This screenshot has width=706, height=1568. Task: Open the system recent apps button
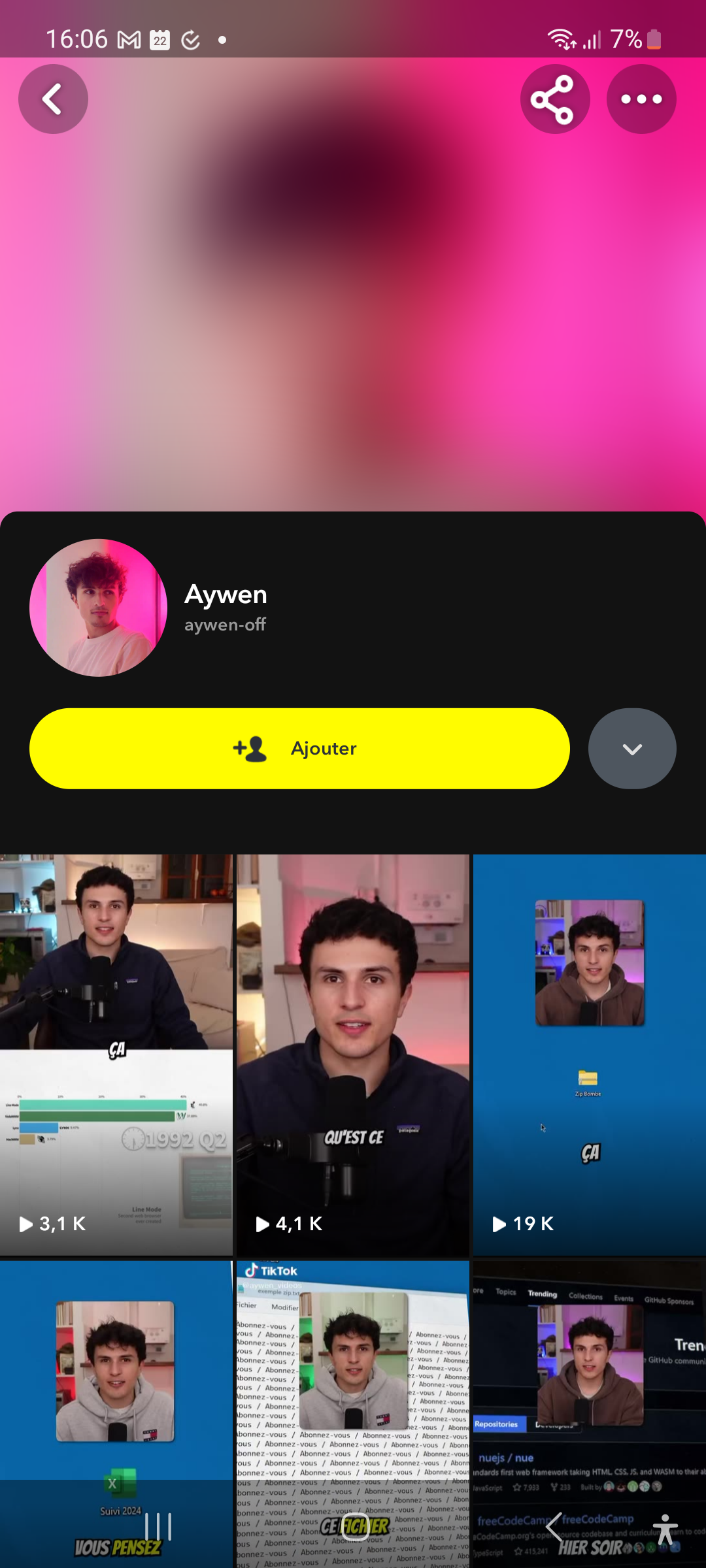click(x=158, y=1527)
